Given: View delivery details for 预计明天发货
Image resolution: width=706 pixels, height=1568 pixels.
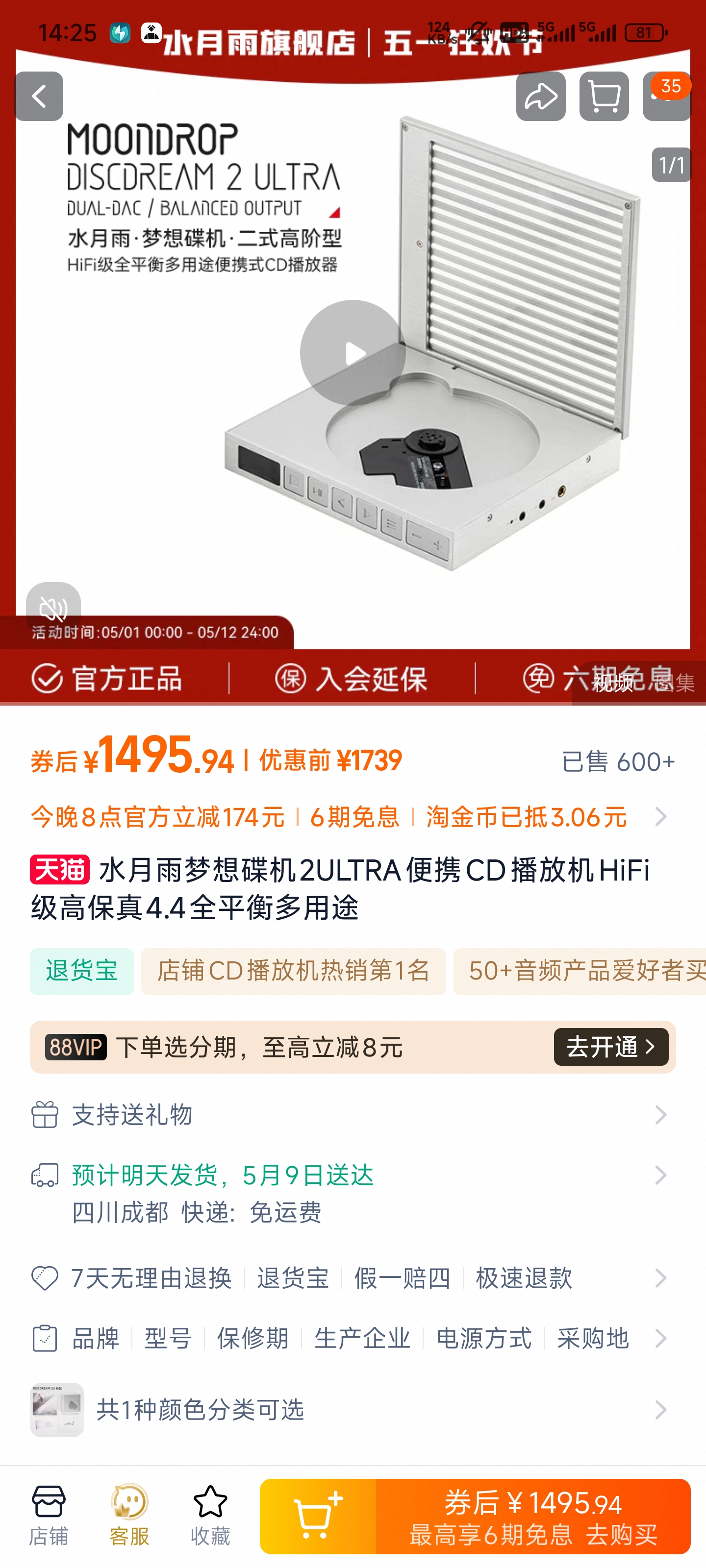Looking at the screenshot, I should click(352, 1192).
